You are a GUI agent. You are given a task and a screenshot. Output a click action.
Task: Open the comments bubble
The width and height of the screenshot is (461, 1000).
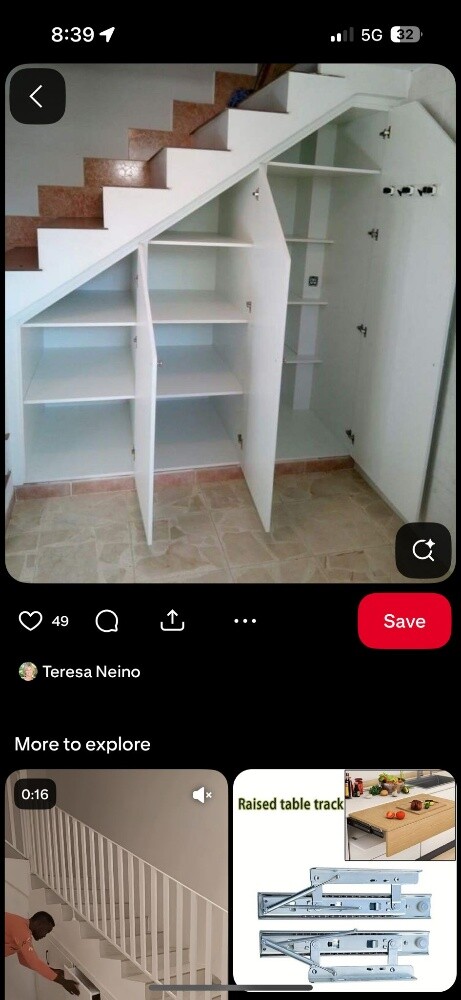point(106,621)
